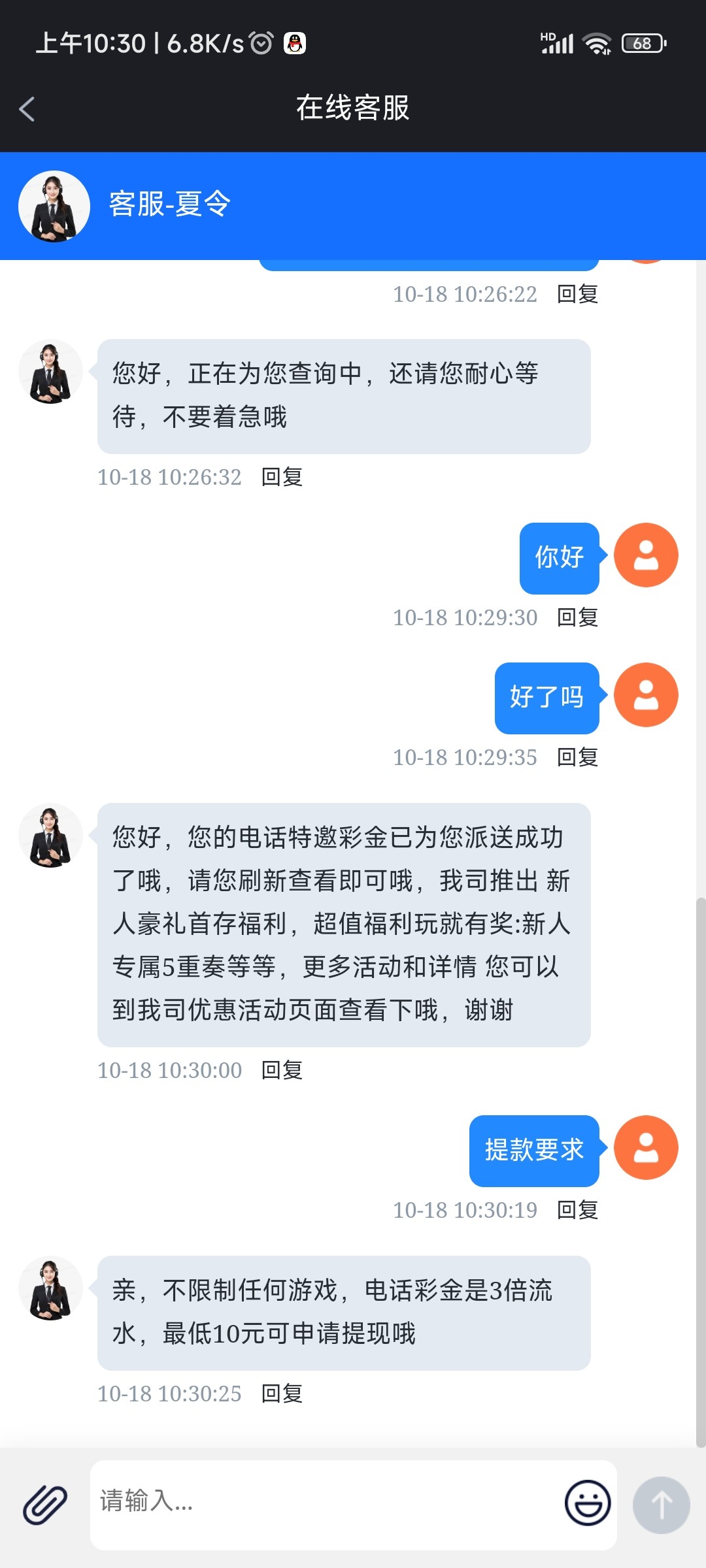Viewport: 706px width, 1568px height.
Task: Tap the send message up-arrow icon
Action: point(662,1505)
